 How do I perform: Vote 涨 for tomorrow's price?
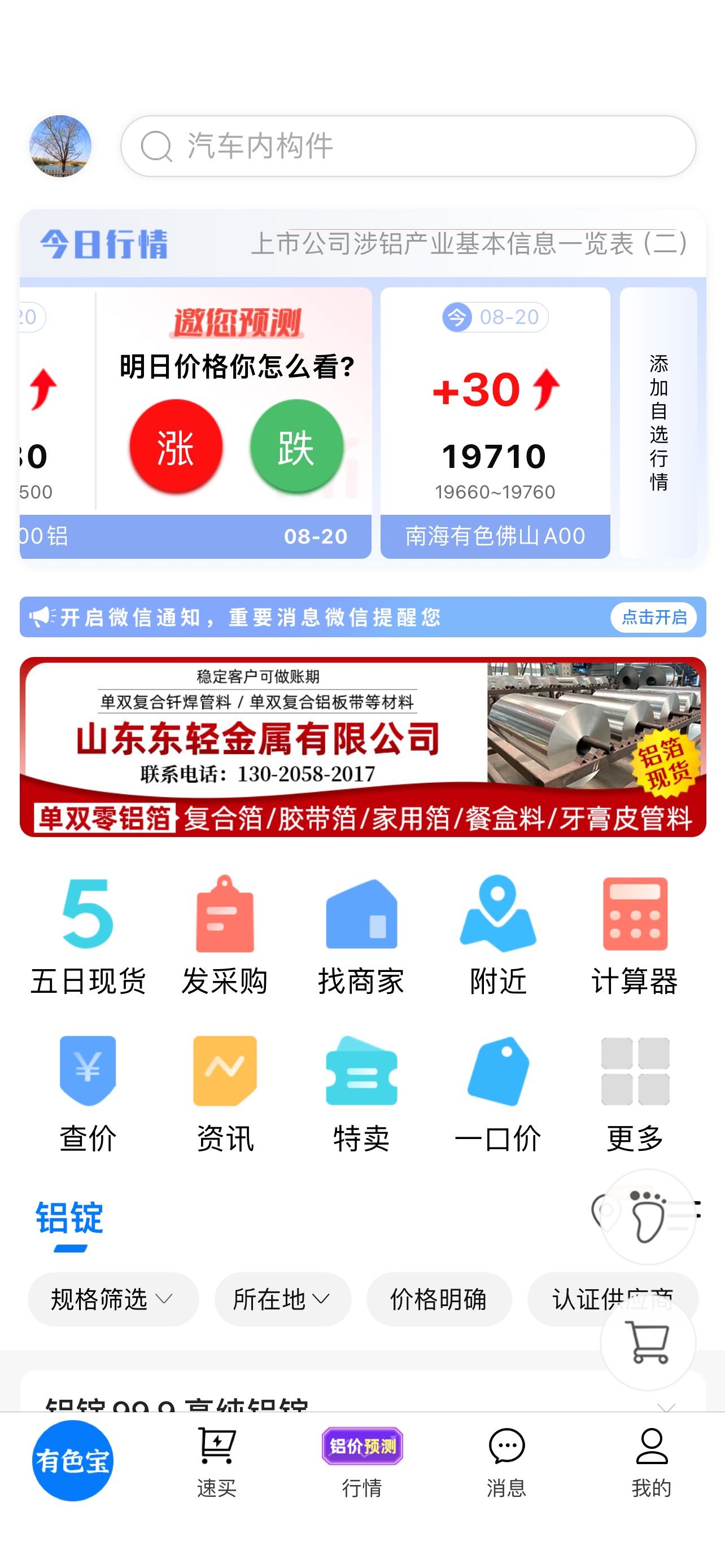[x=176, y=447]
